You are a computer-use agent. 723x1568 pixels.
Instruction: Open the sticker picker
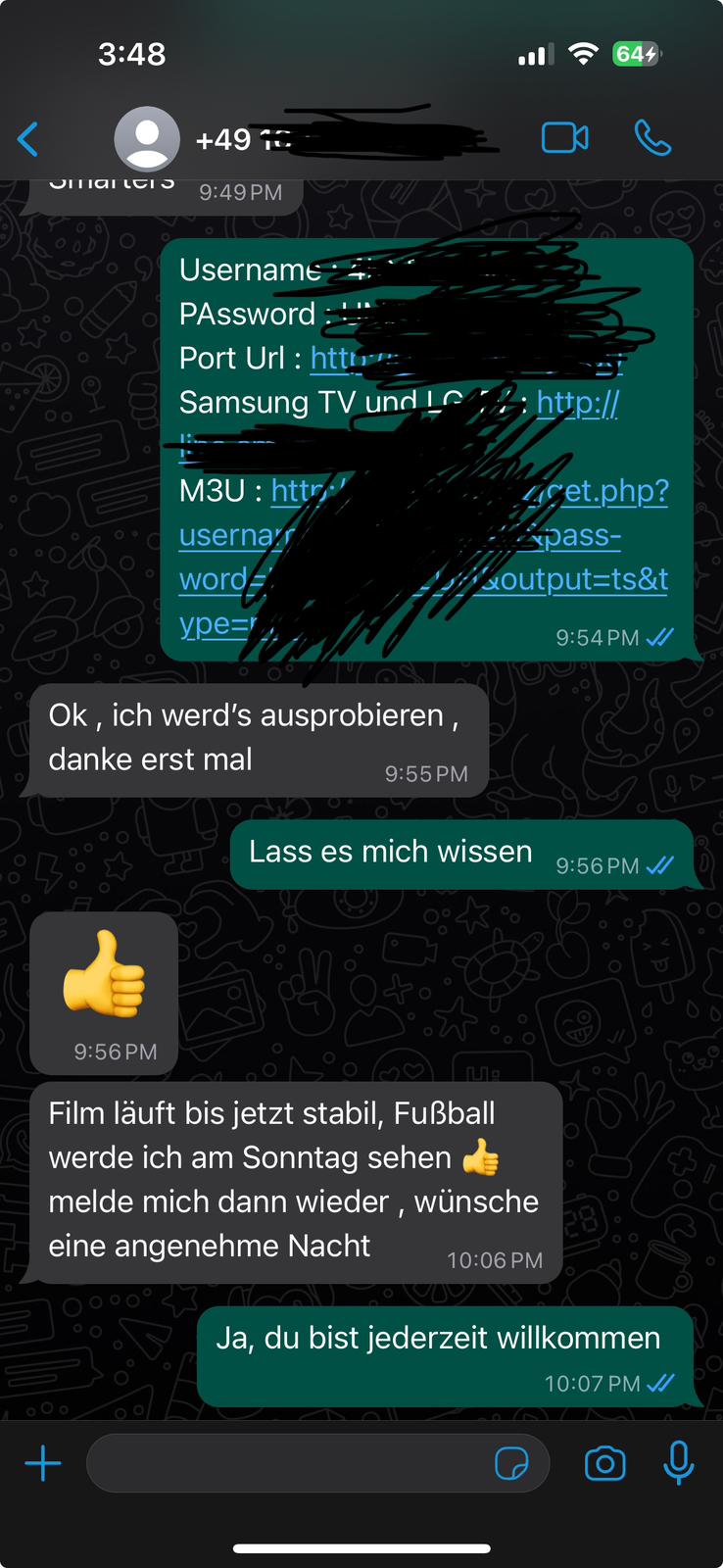click(511, 1464)
